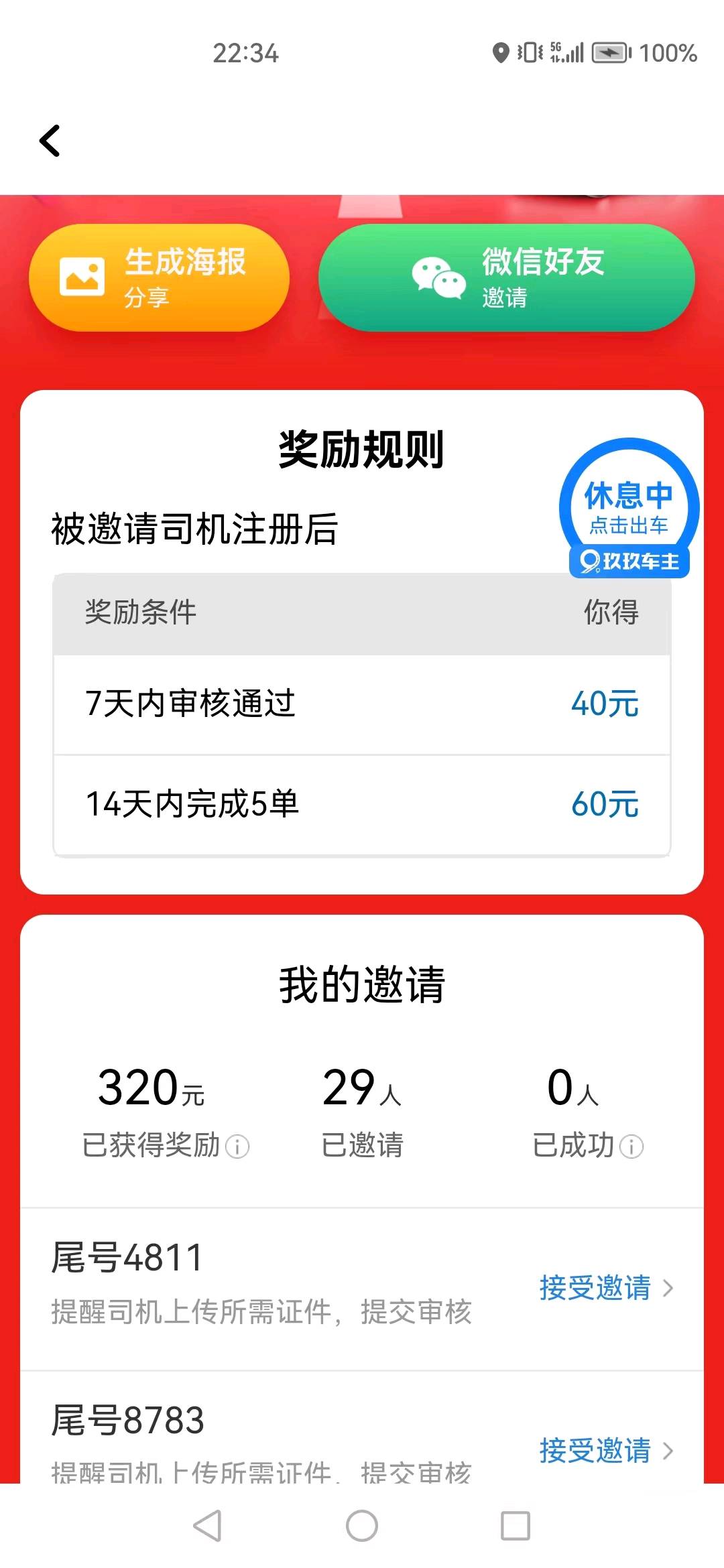Click the picture icon inside 生成海报 button
The width and height of the screenshot is (724, 1568).
click(84, 275)
